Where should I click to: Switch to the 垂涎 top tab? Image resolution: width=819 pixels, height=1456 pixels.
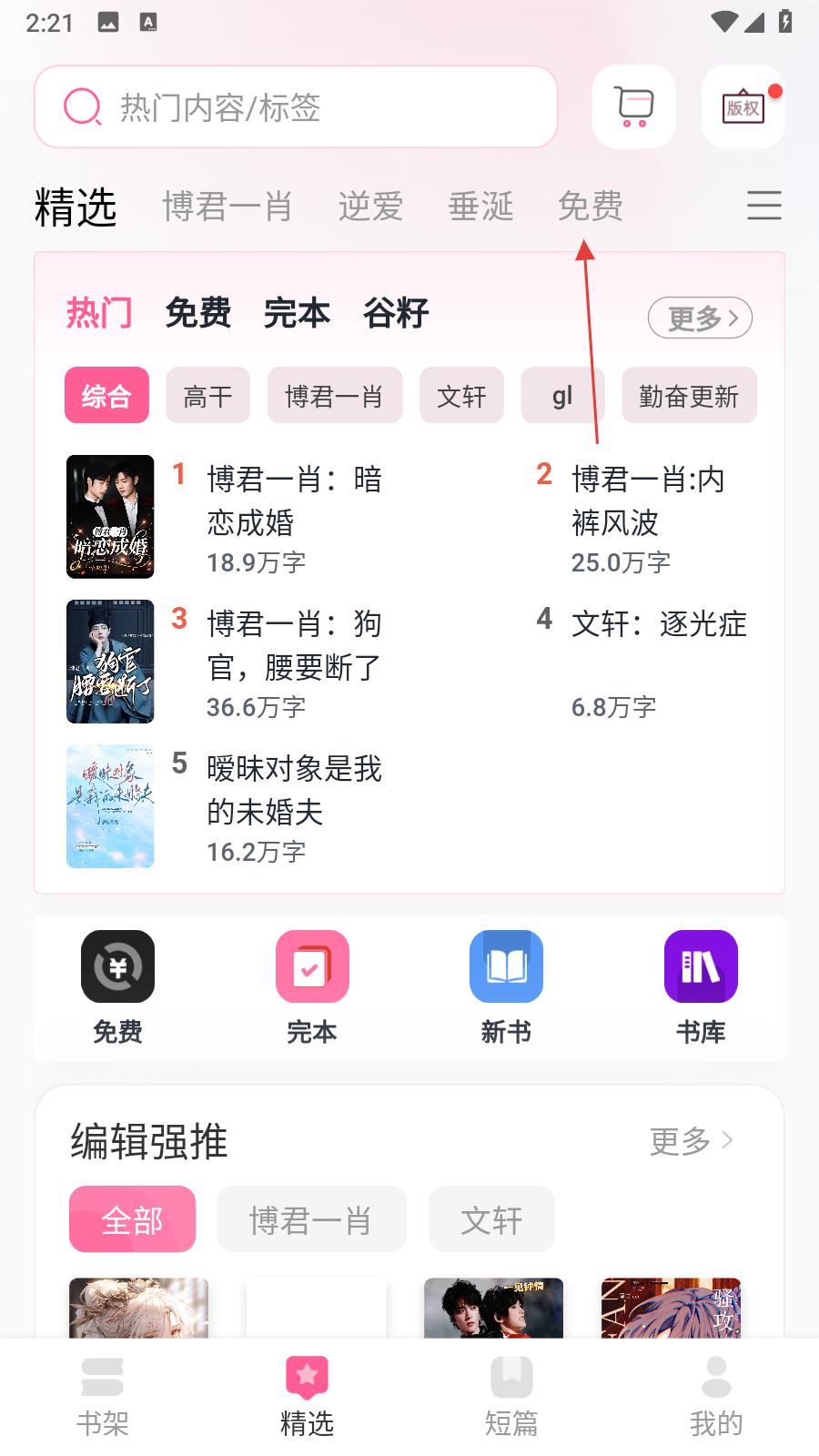pos(480,207)
